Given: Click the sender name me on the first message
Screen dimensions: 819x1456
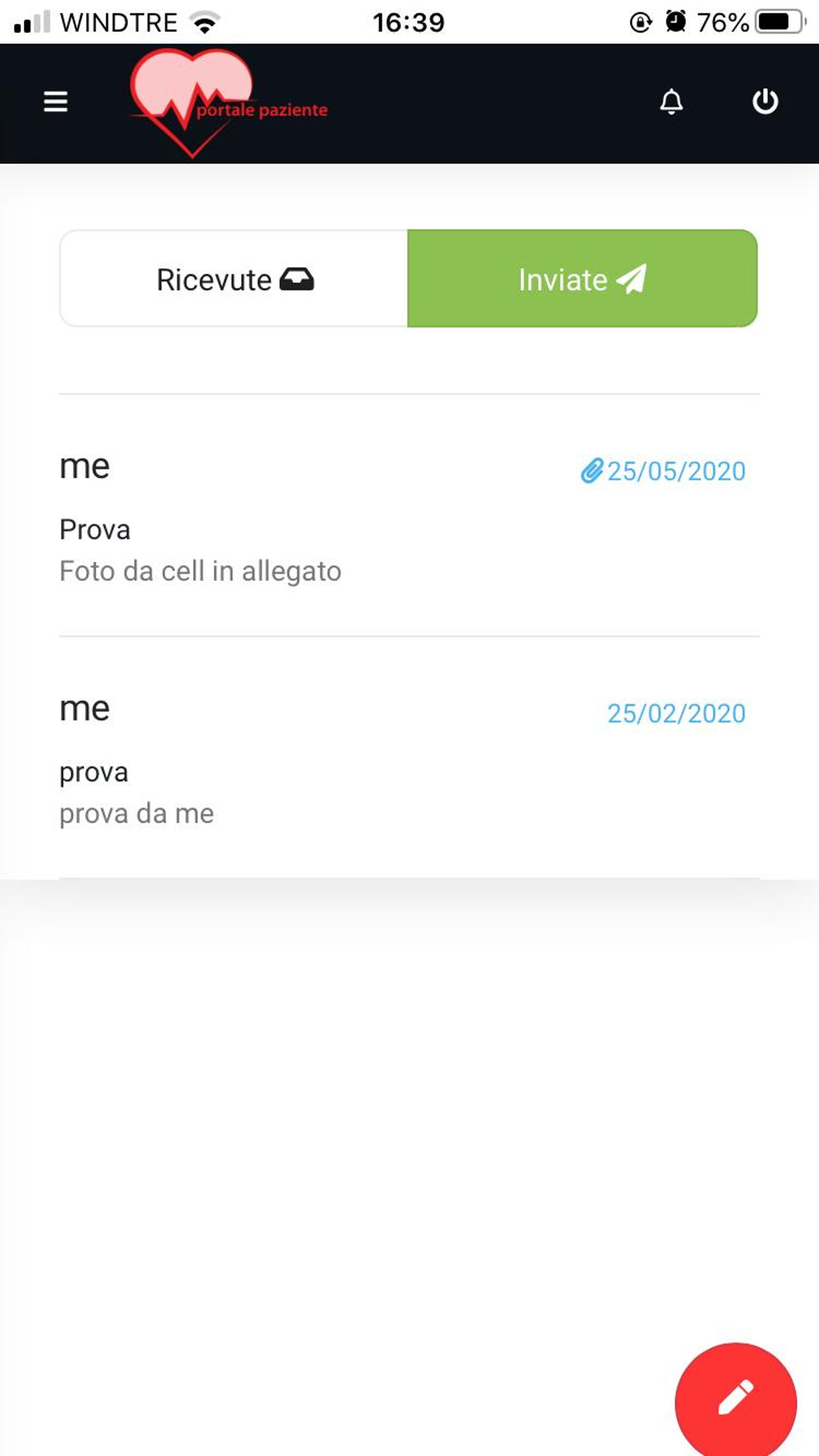Looking at the screenshot, I should pyautogui.click(x=84, y=467).
